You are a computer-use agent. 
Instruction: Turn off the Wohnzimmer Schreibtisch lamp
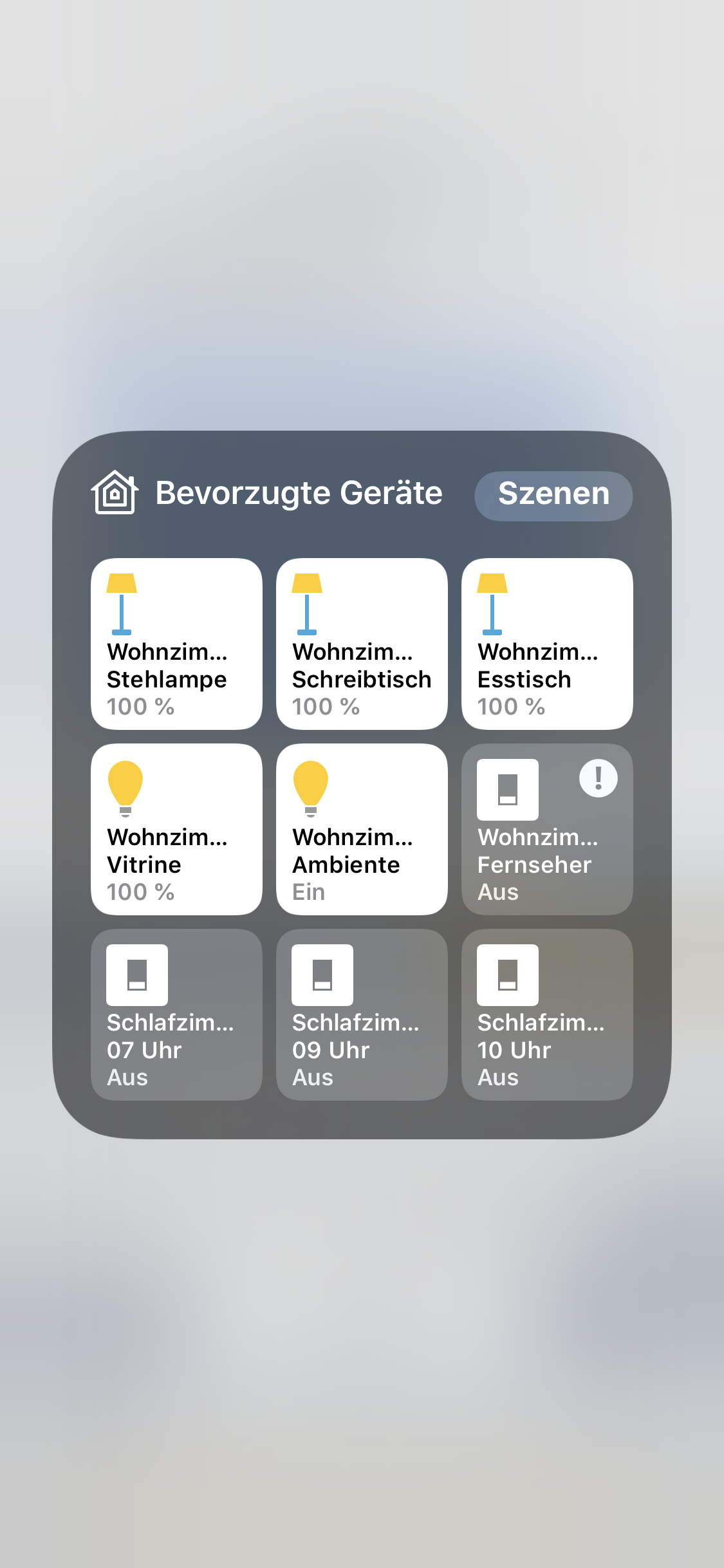362,644
